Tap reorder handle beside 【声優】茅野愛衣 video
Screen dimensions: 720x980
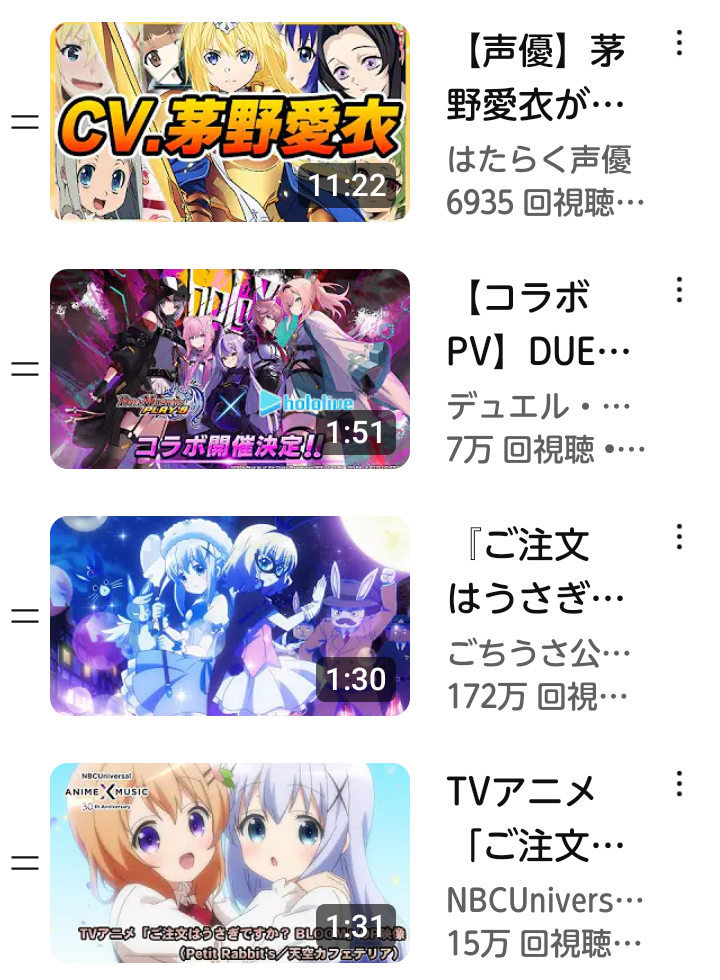[x=24, y=122]
